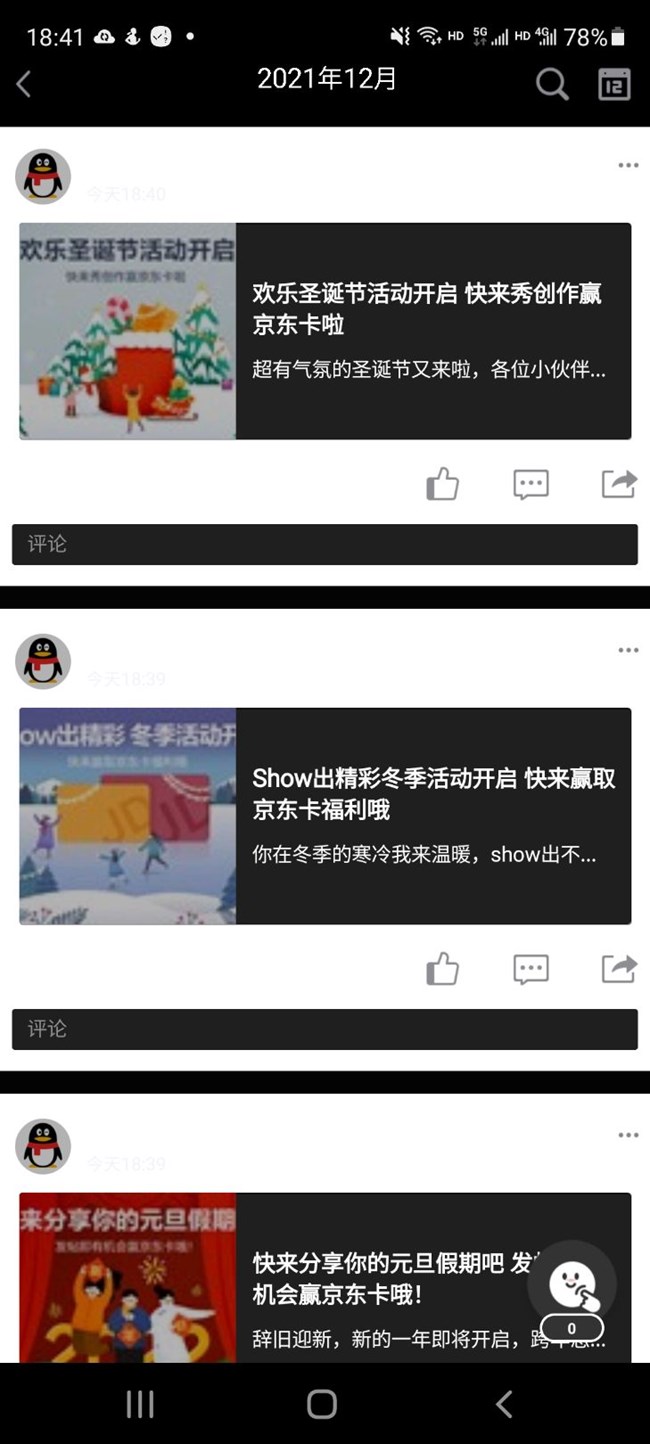
Task: Open the overflow menu on the 元旦假期 post
Action: click(x=628, y=1135)
